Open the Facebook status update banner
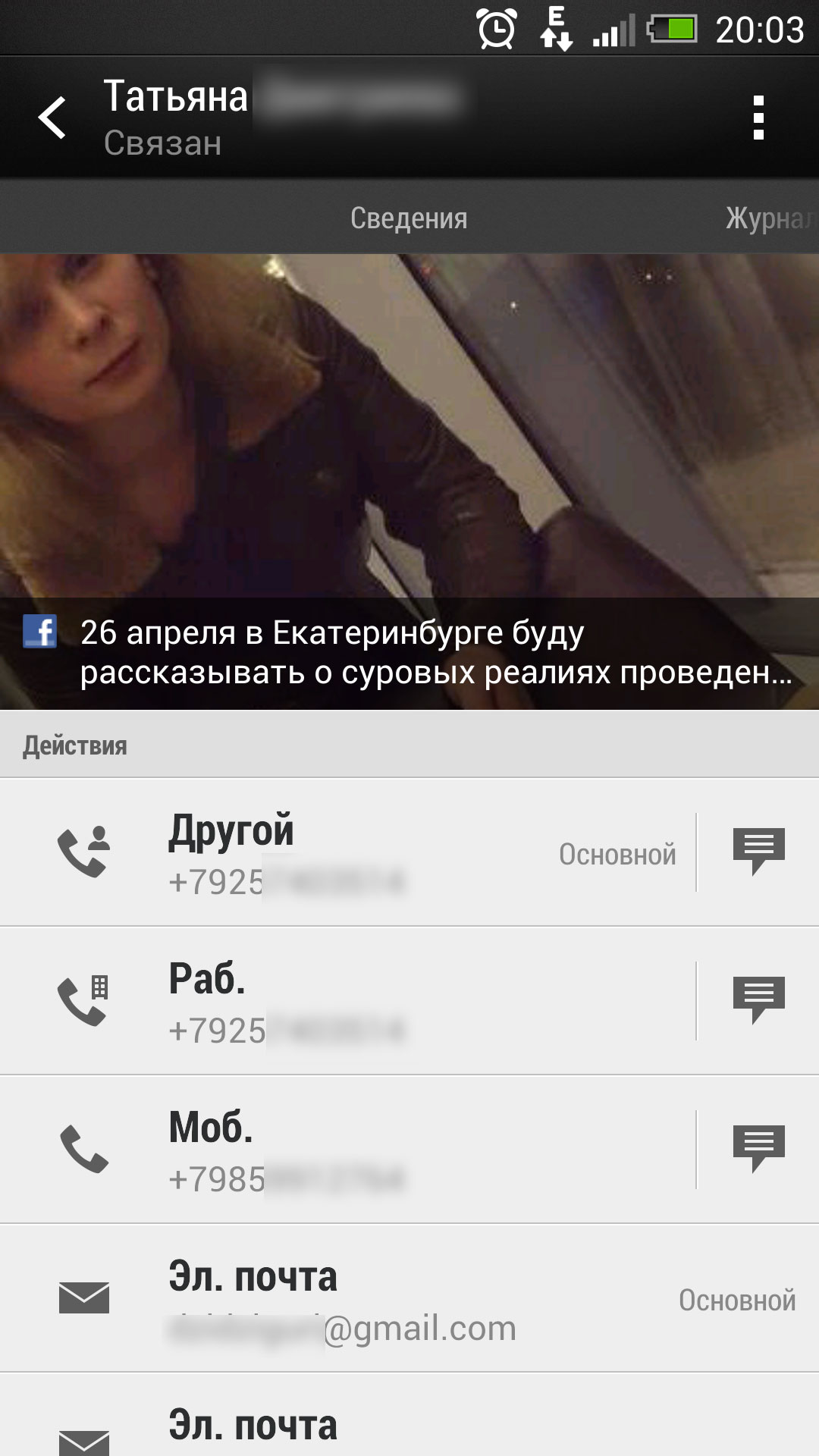The width and height of the screenshot is (819, 1456). tap(409, 654)
